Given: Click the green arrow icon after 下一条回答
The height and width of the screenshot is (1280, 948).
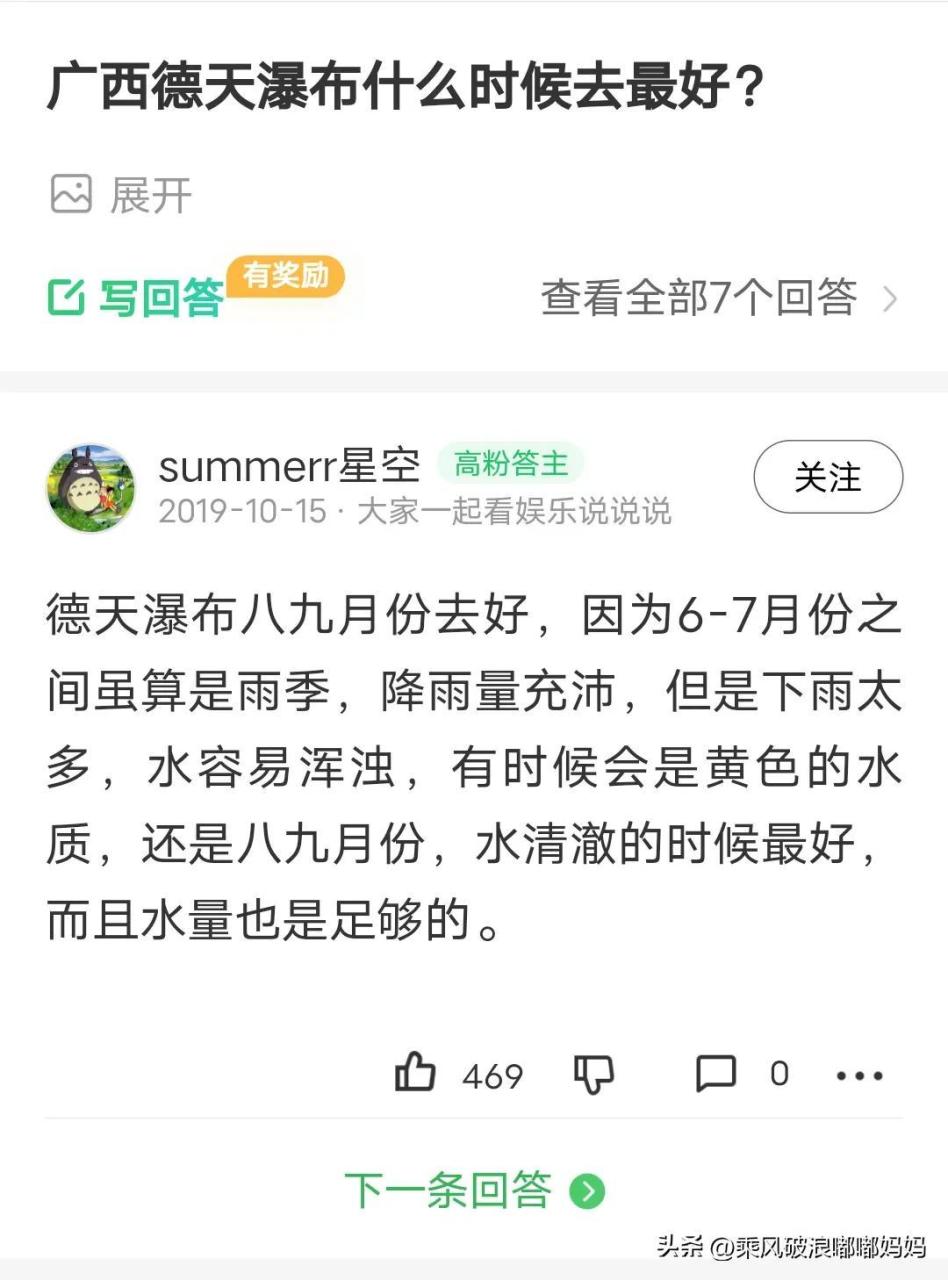Looking at the screenshot, I should tap(586, 1193).
